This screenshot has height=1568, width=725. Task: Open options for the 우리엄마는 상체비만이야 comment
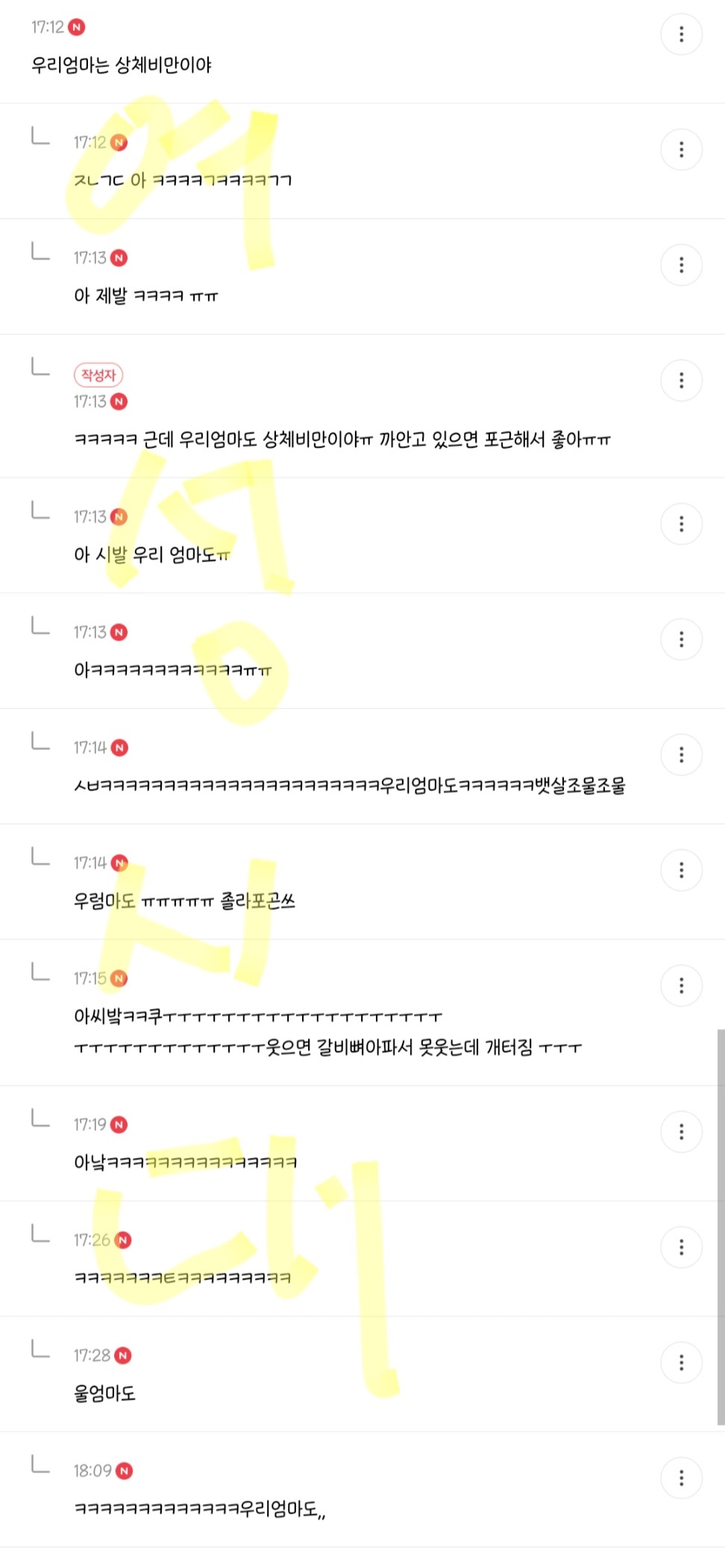(x=681, y=34)
